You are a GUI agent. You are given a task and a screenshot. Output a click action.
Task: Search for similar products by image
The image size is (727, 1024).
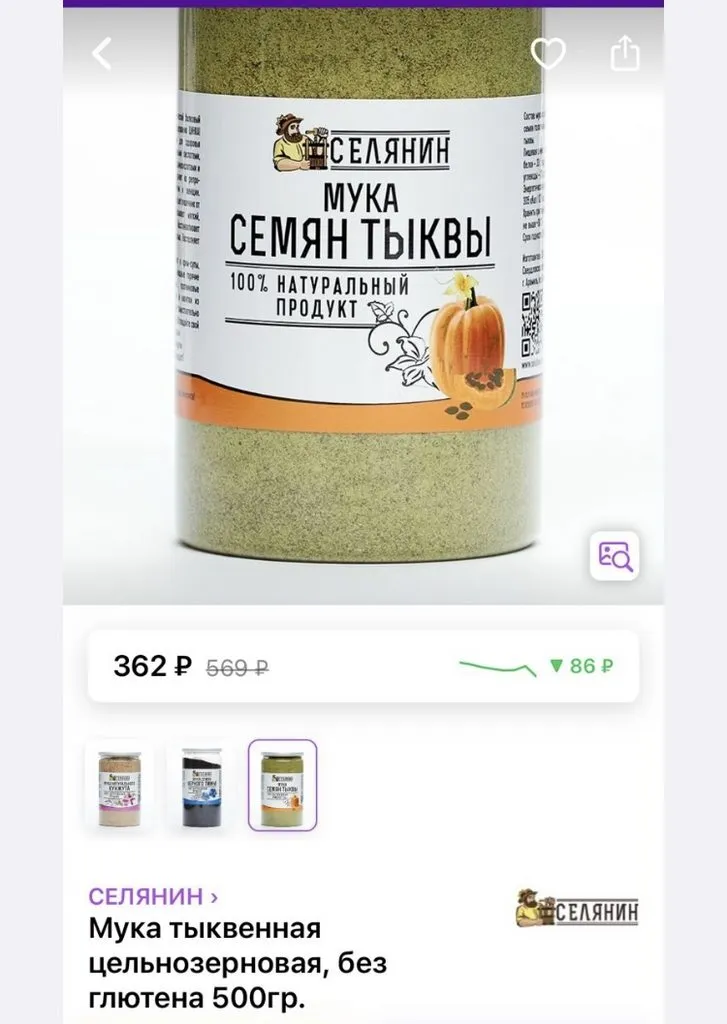pos(613,556)
